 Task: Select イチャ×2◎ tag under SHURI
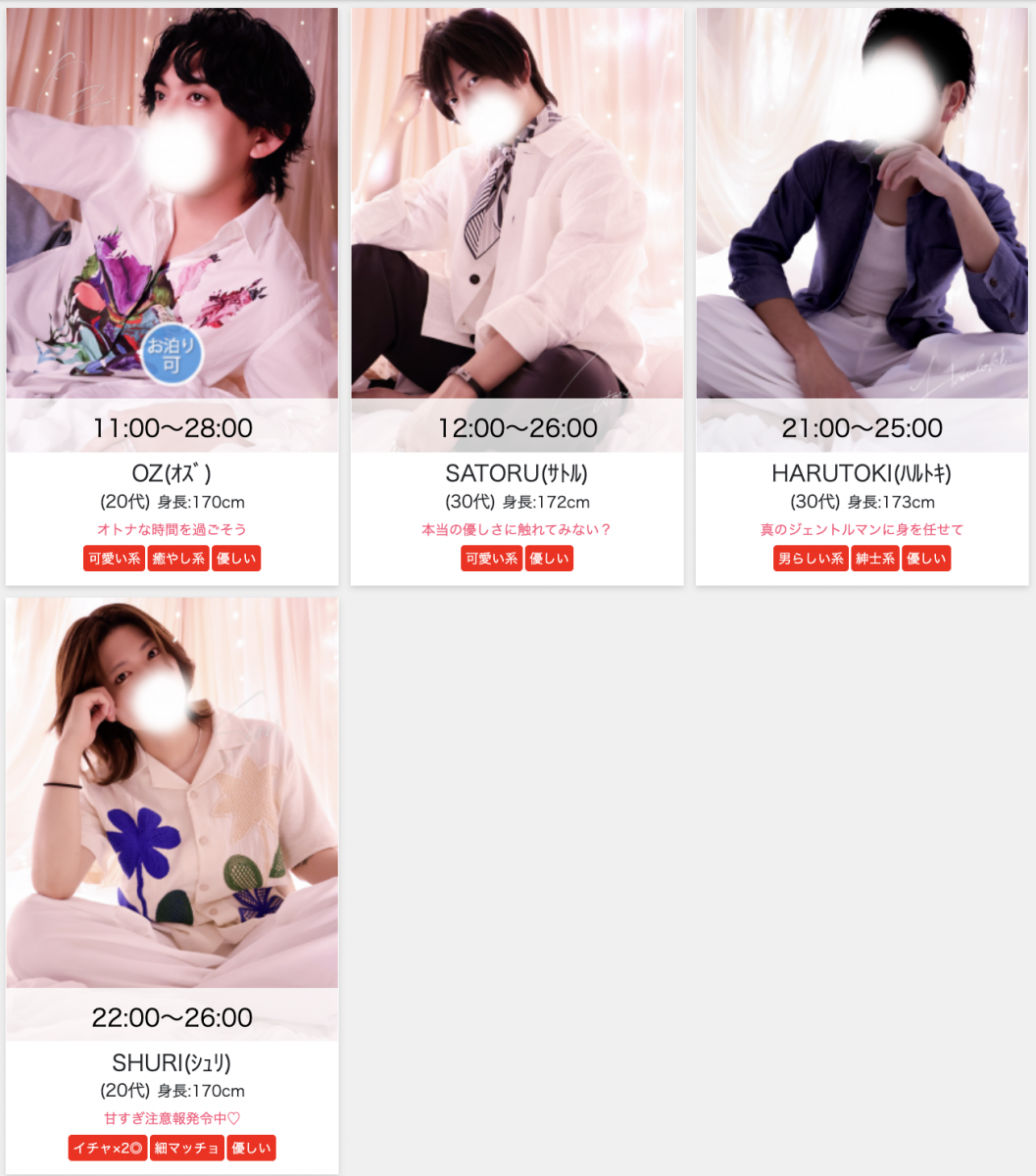(x=108, y=1148)
